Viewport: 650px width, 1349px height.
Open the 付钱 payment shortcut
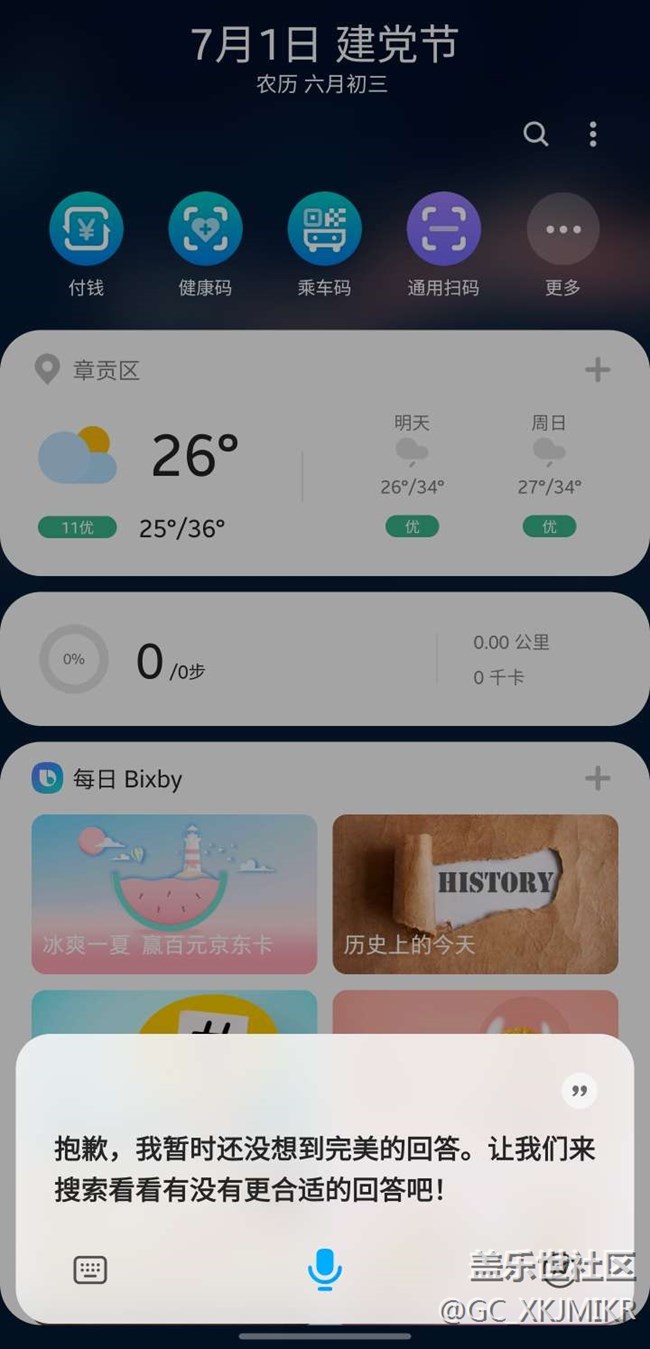click(x=86, y=230)
